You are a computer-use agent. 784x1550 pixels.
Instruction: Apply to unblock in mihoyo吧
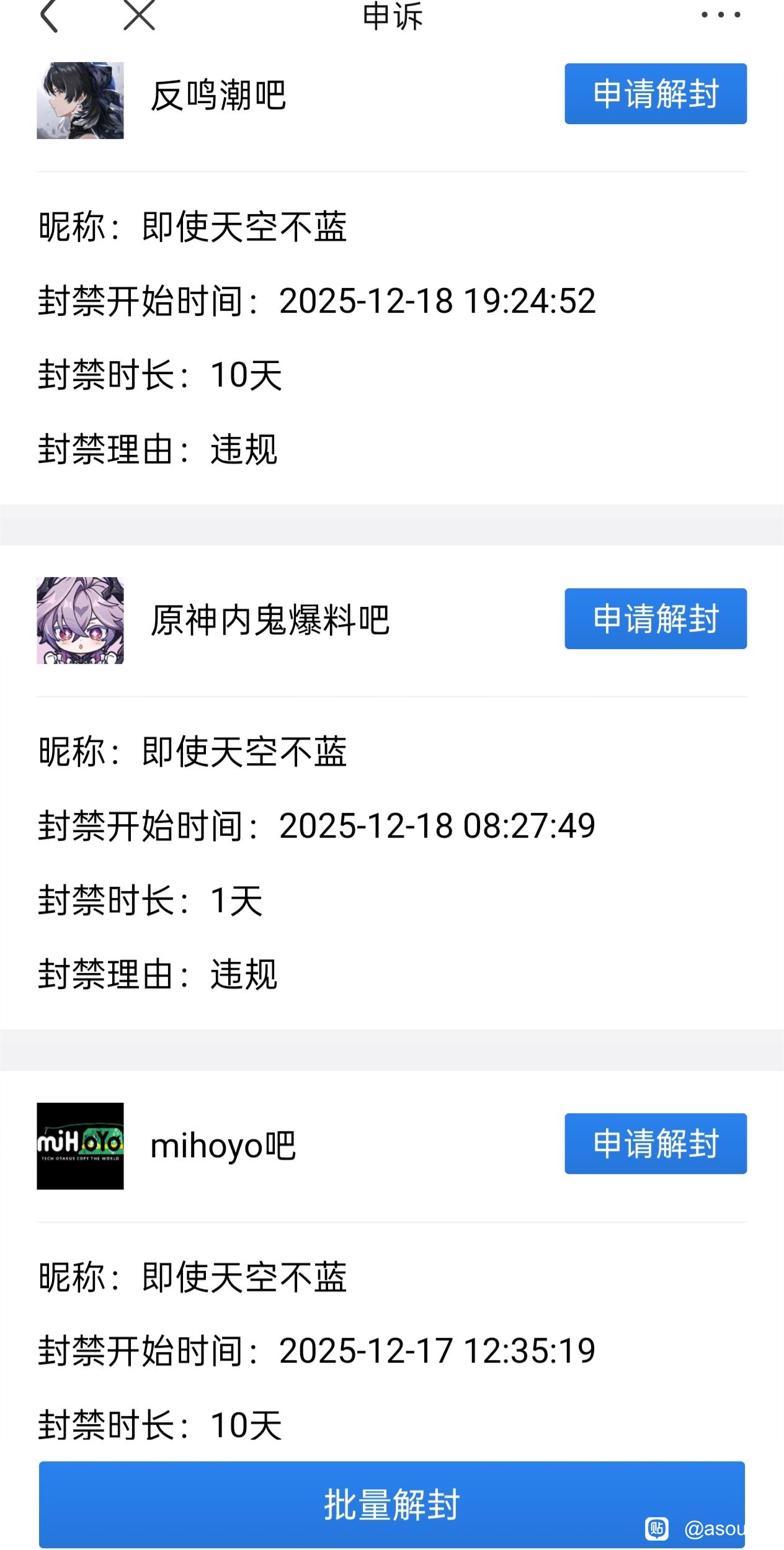click(x=655, y=1144)
